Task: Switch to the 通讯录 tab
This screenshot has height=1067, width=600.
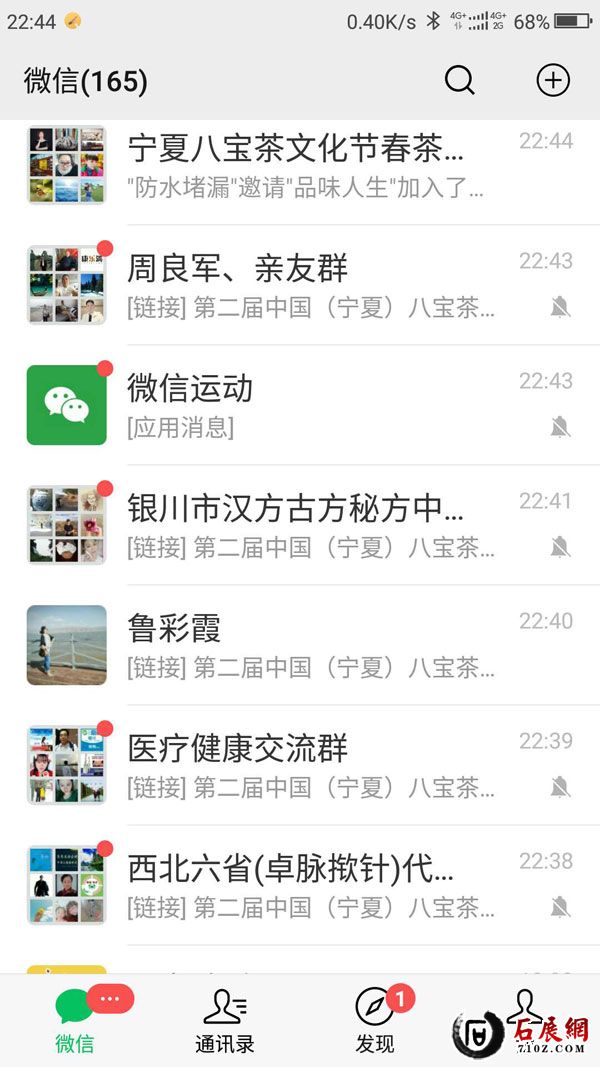Action: [x=224, y=1021]
